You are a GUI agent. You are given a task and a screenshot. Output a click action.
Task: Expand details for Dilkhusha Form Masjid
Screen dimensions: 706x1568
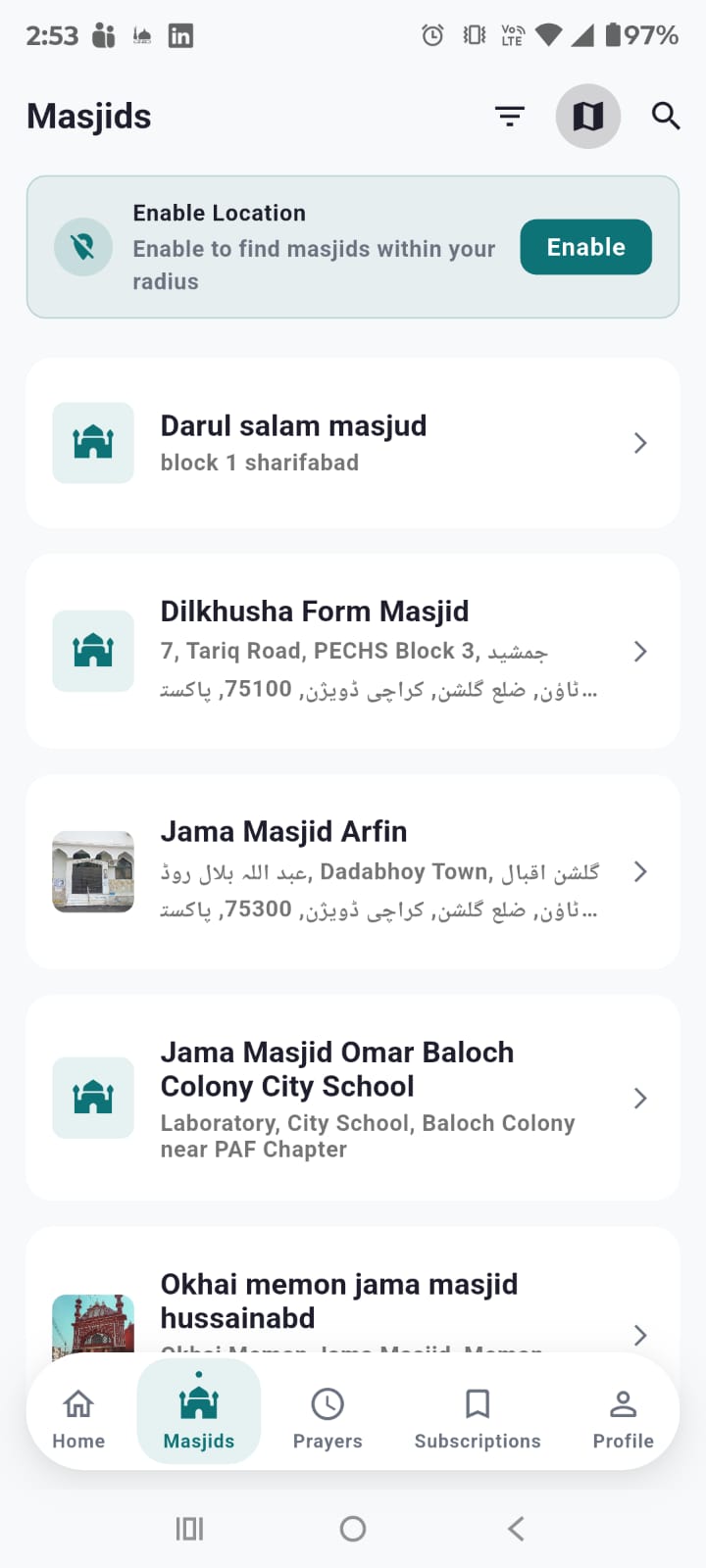640,651
